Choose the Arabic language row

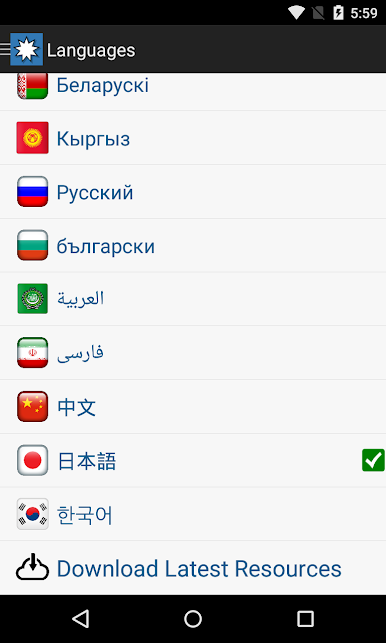tap(193, 299)
